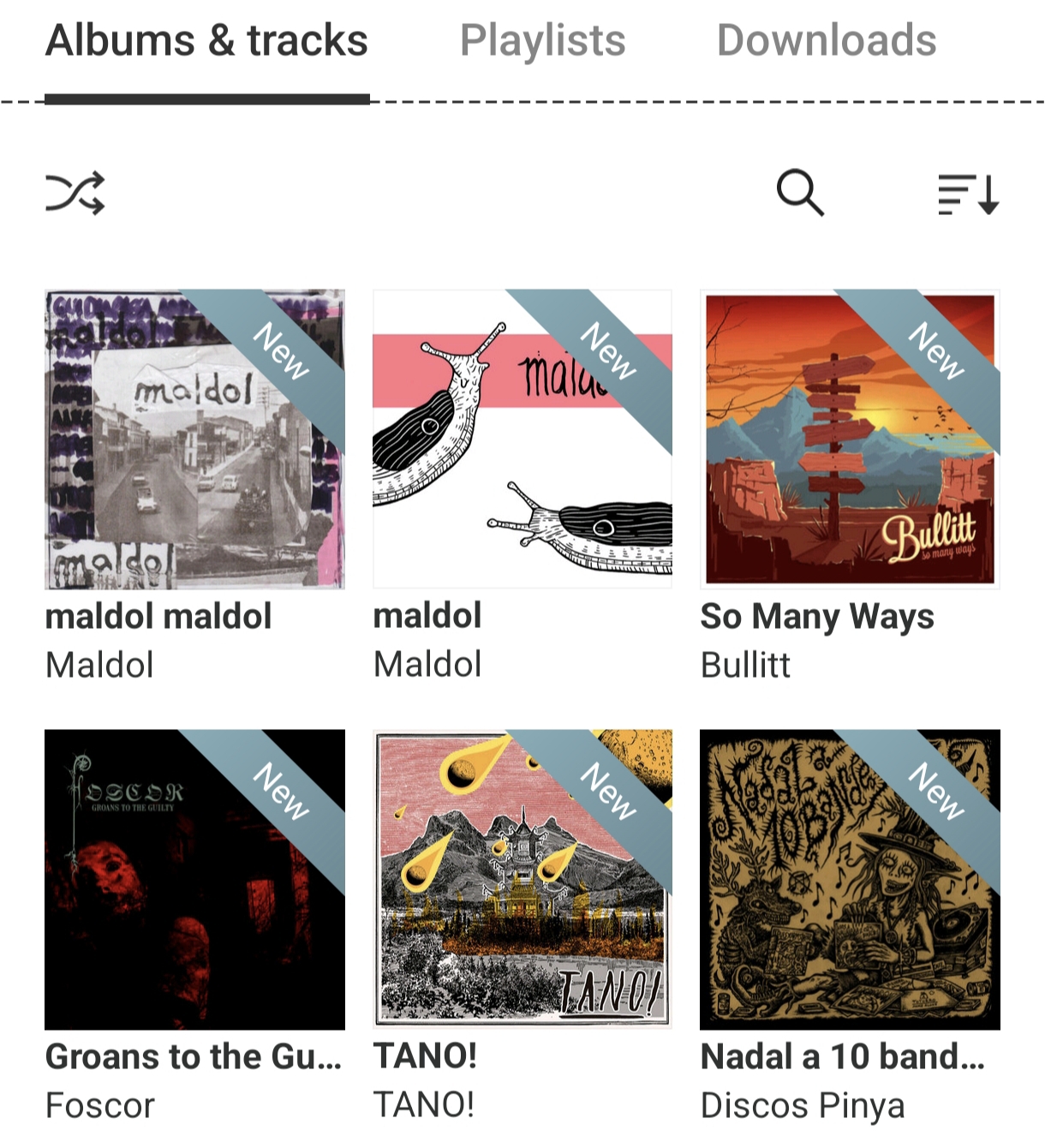Open 'Nadal a 10 band…' by Discos Pinya
This screenshot has height=1148, width=1045.
coord(850,879)
